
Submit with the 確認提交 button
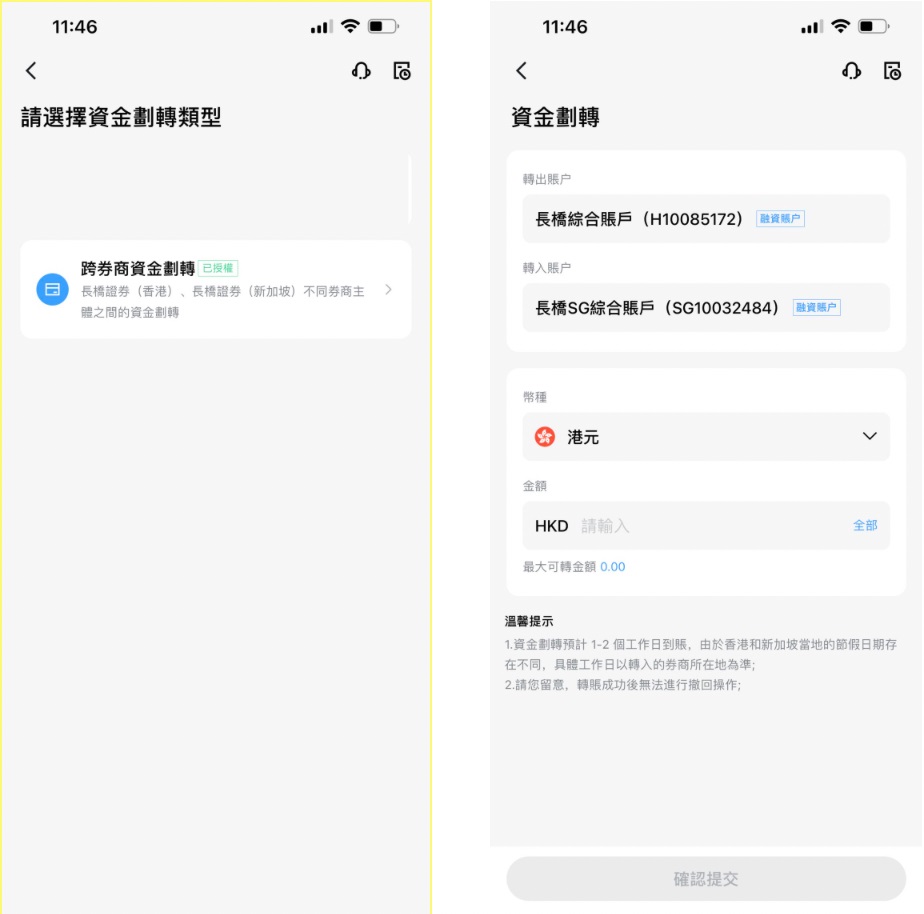[x=705, y=879]
